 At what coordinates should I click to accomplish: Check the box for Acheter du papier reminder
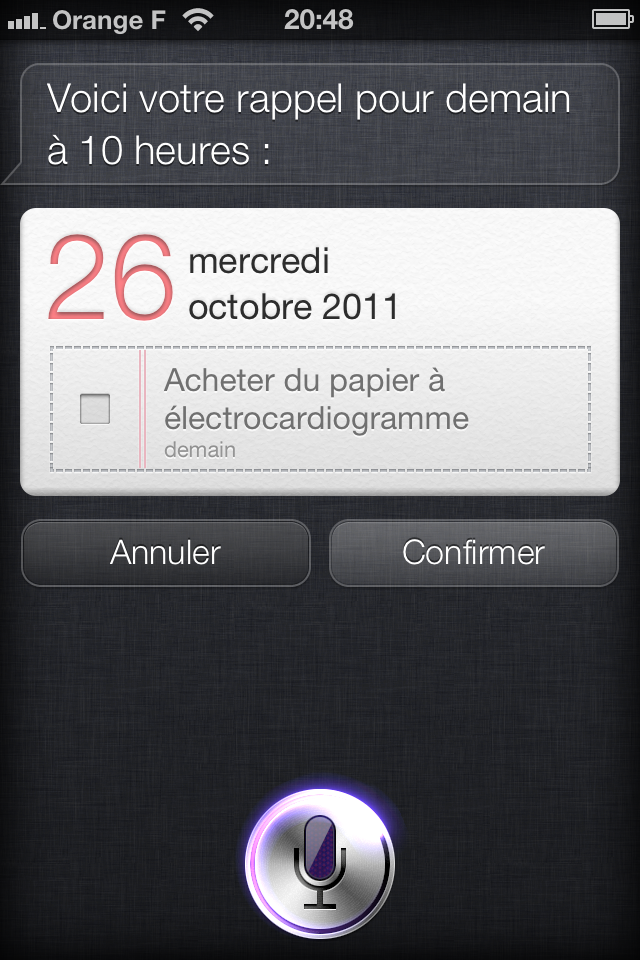tap(95, 409)
